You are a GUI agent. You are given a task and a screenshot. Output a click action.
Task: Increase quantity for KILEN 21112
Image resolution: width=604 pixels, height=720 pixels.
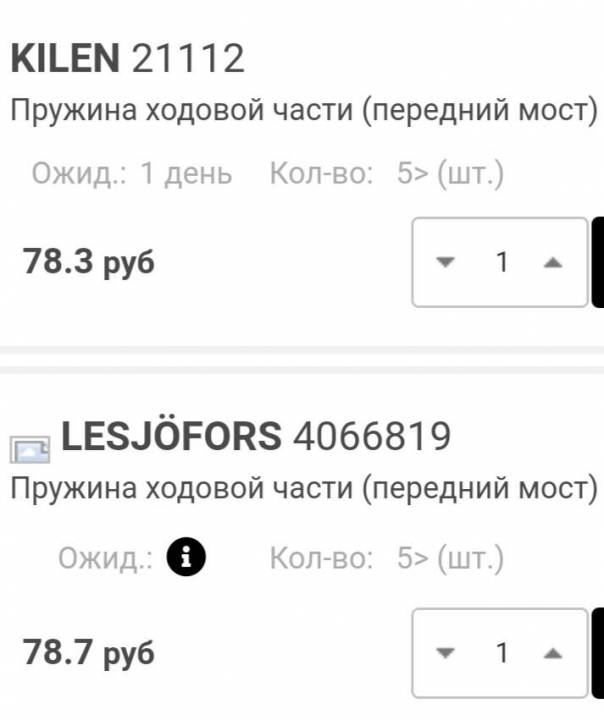(553, 263)
